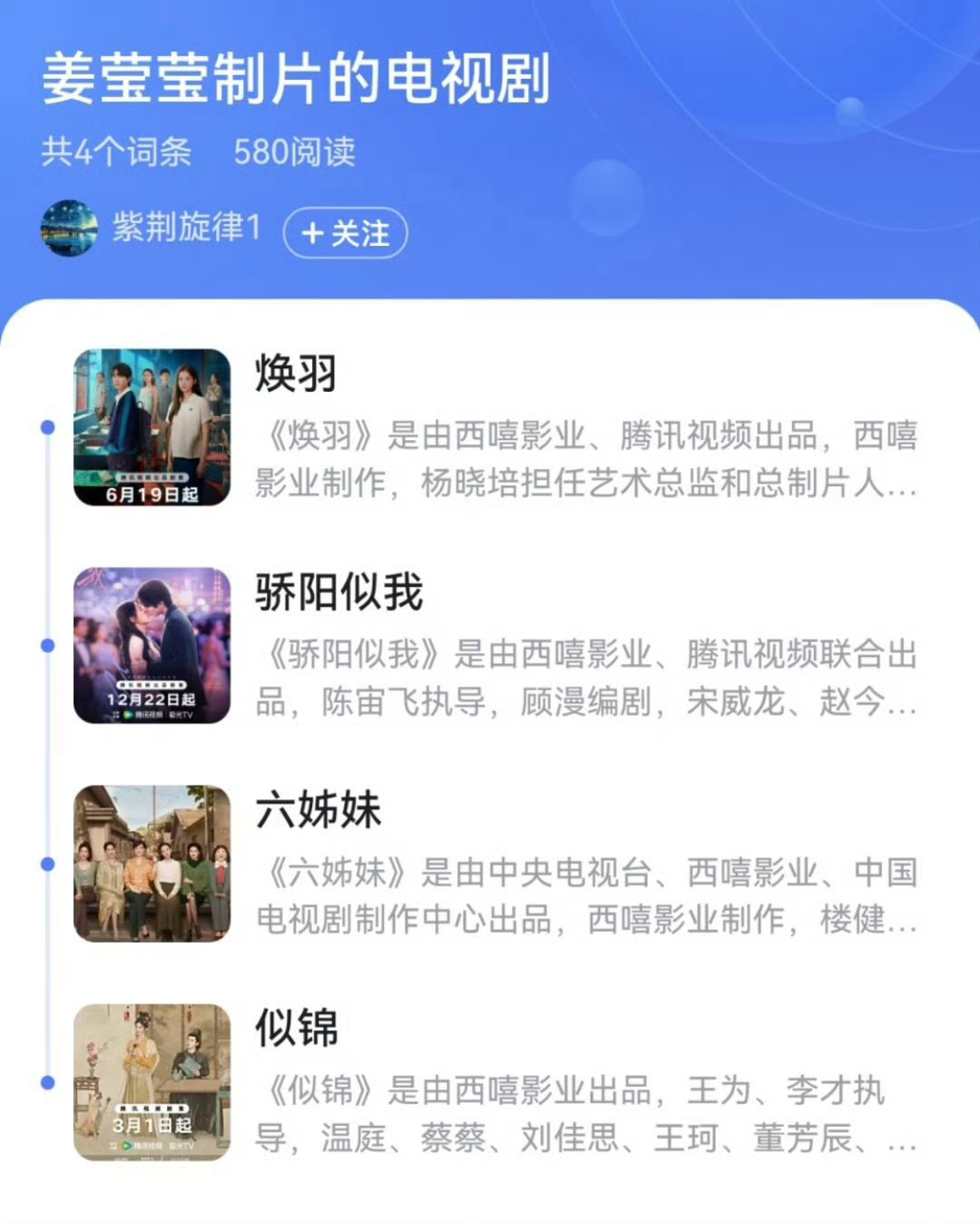Open the 六姊妹 poster thumbnail

click(150, 862)
